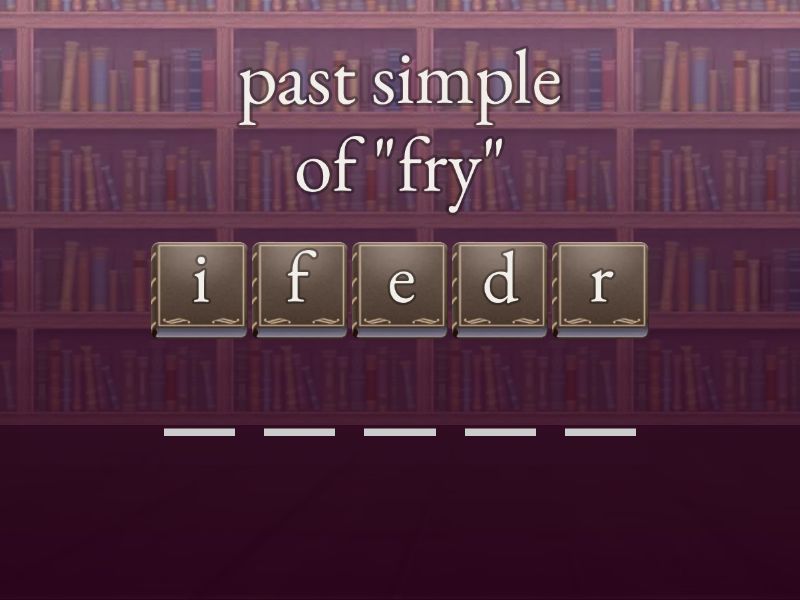Choose the letter tile "e"
The image size is (800, 600).
pyautogui.click(x=400, y=288)
